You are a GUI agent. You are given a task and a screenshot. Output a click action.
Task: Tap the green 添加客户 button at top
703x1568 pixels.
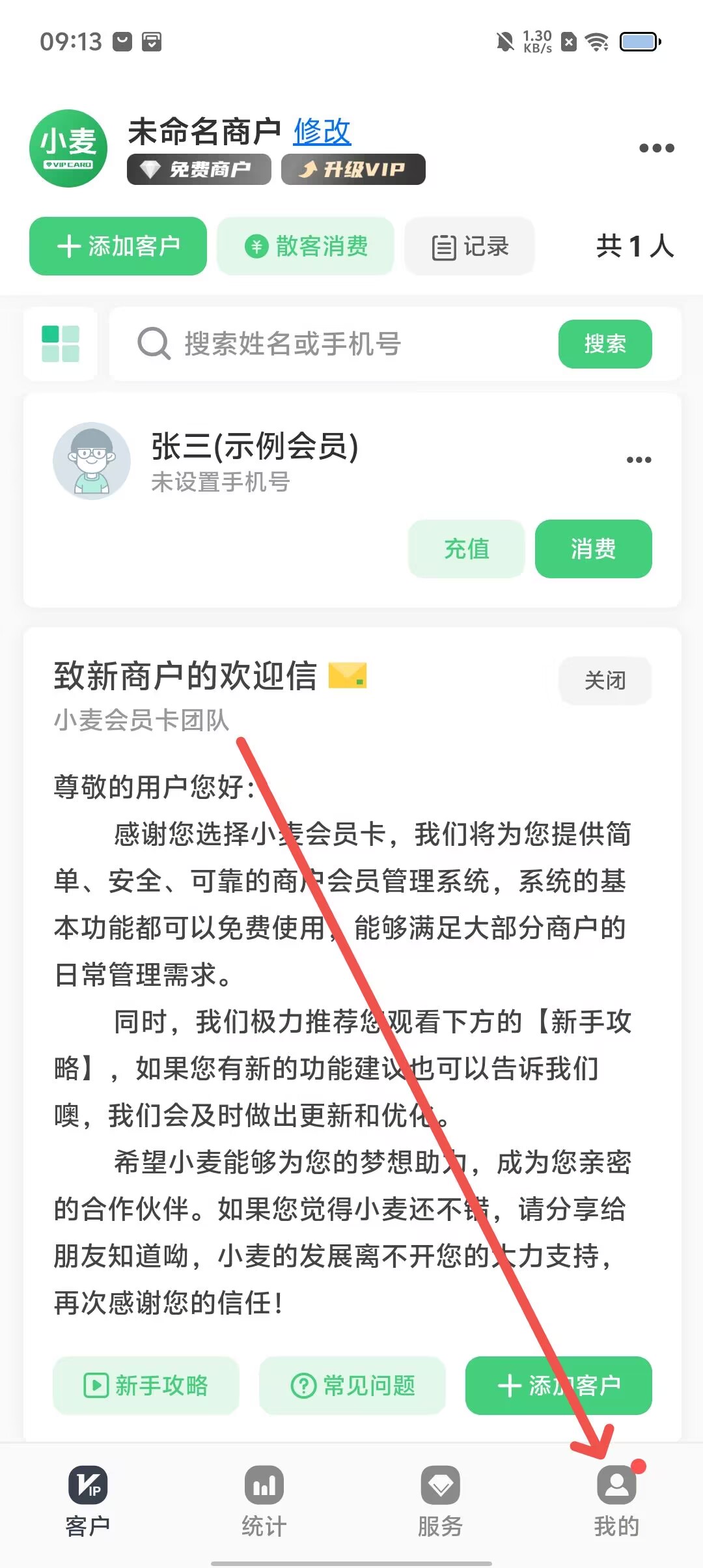click(118, 246)
